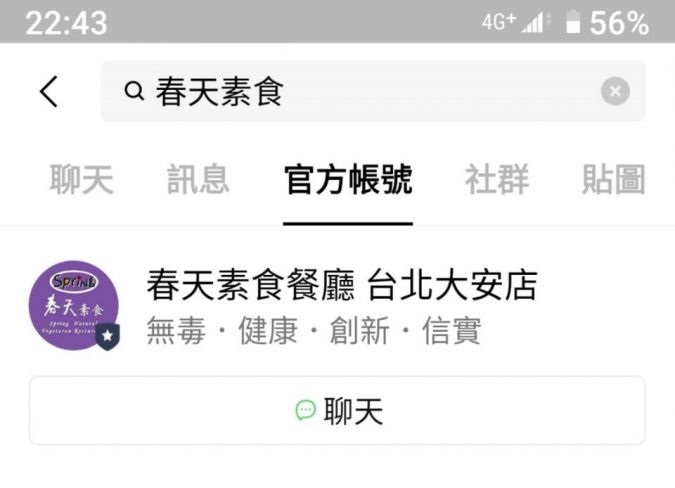Switch to the 聊天 tab
This screenshot has height=488, width=675.
click(81, 181)
